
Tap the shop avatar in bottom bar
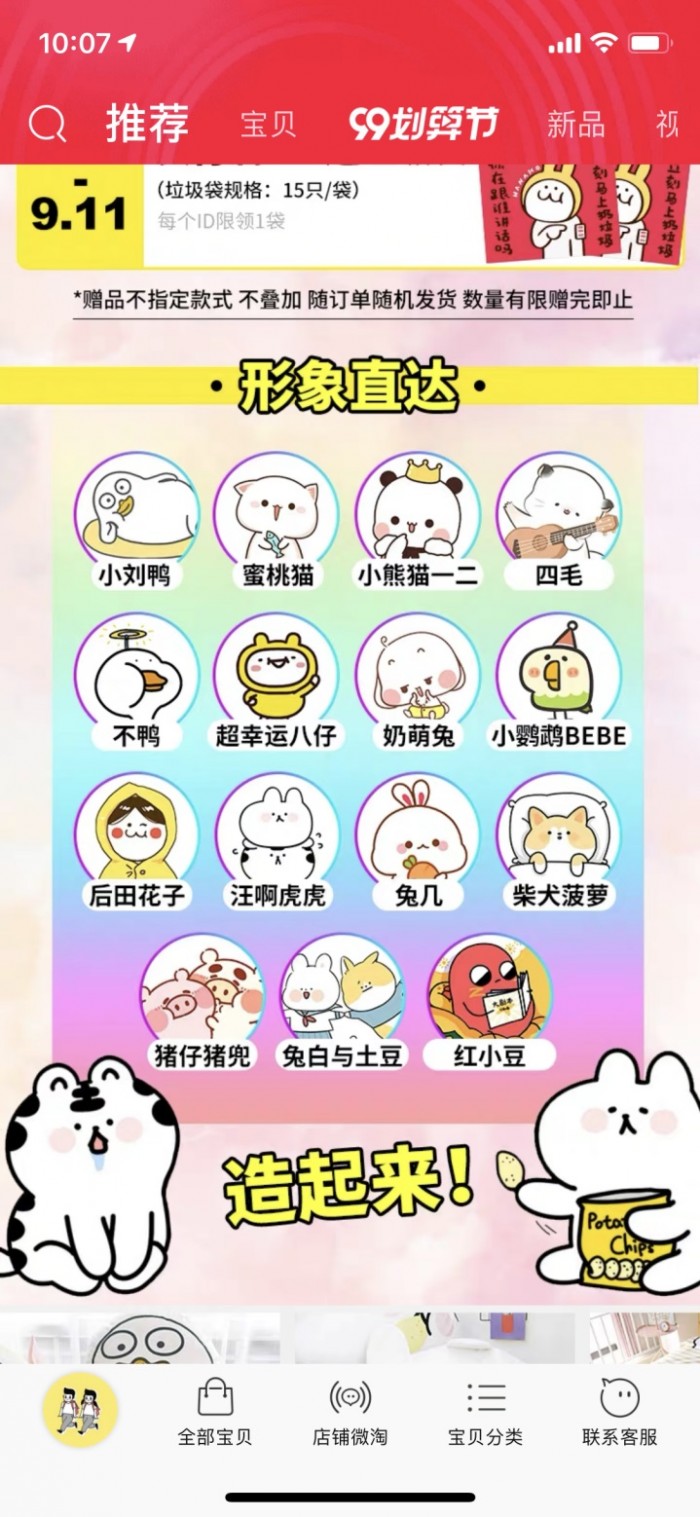[79, 1410]
